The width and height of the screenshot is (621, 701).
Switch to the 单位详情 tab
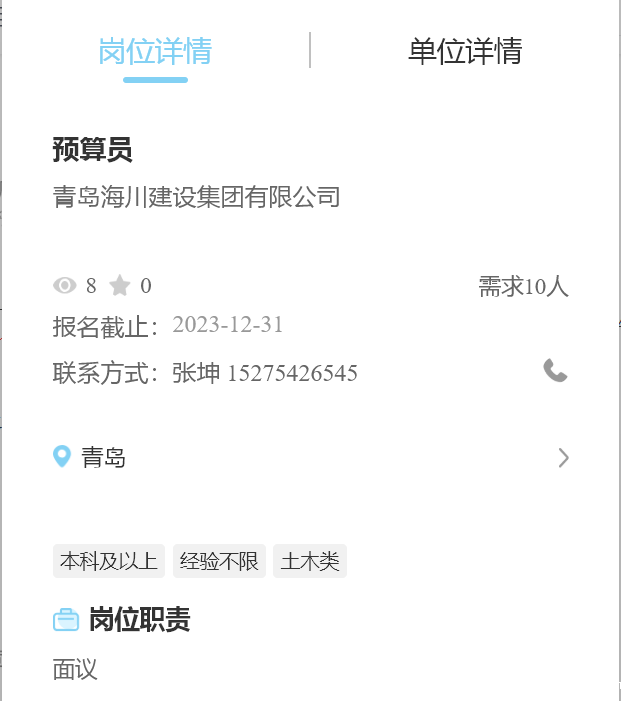tap(465, 51)
